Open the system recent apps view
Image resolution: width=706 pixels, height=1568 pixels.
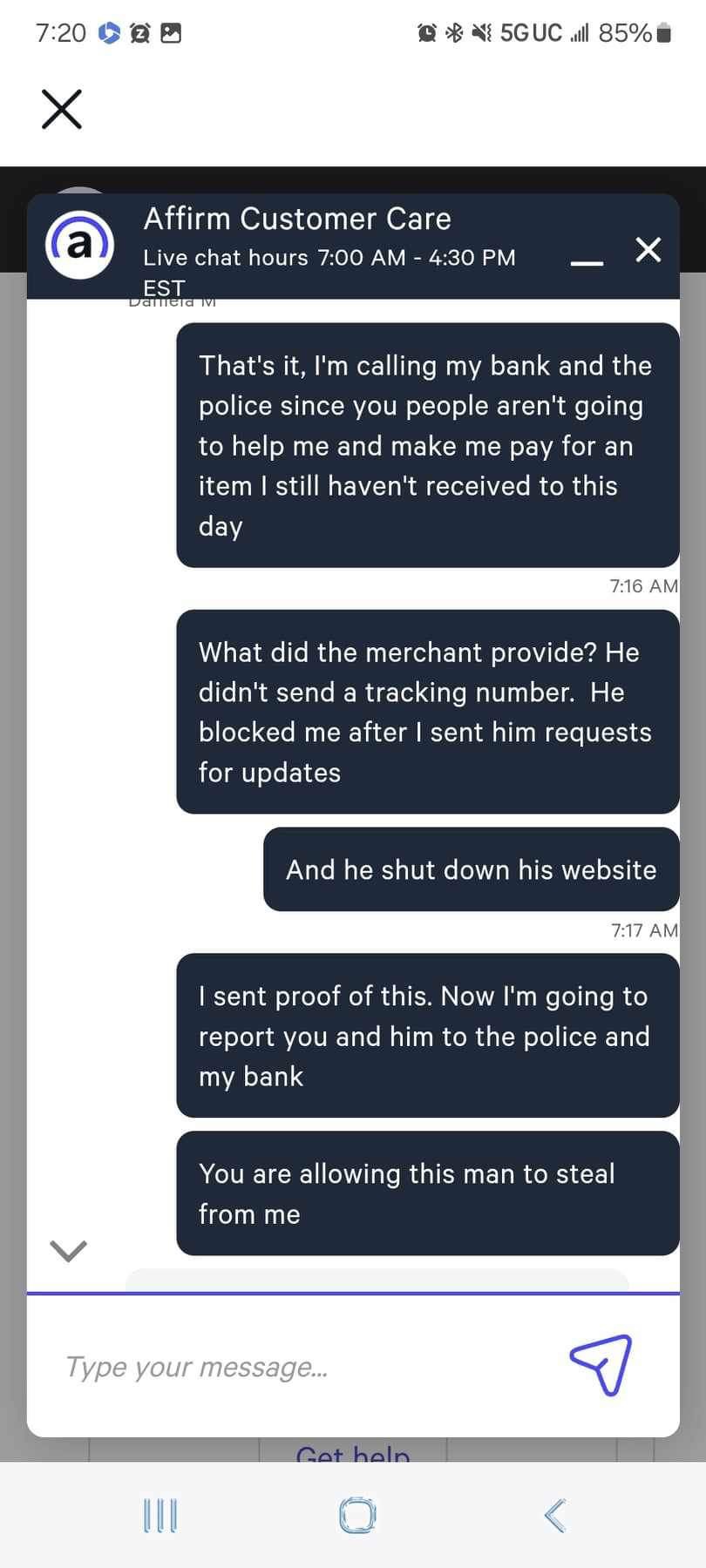pos(160,1517)
